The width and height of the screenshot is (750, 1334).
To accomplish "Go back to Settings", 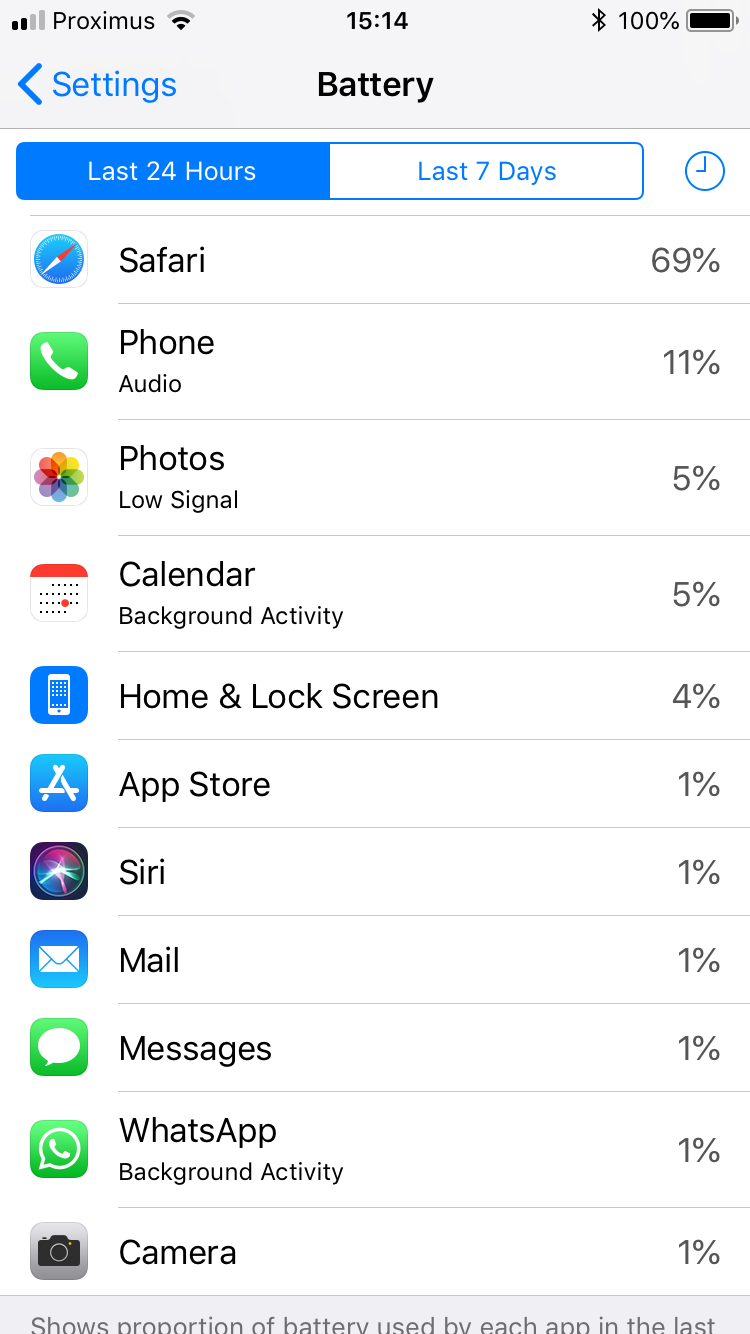I will [97, 85].
